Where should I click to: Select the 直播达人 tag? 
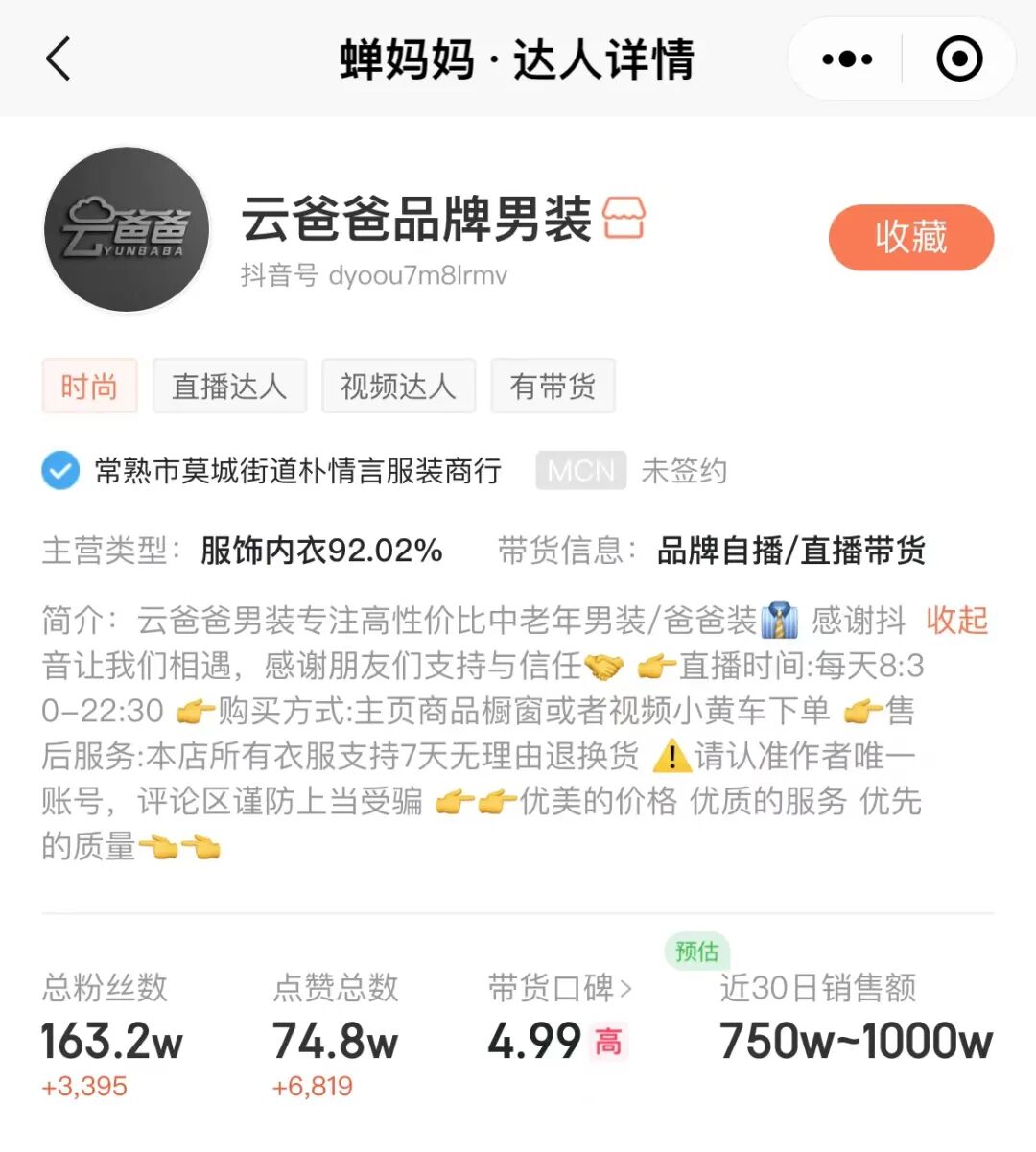click(229, 387)
